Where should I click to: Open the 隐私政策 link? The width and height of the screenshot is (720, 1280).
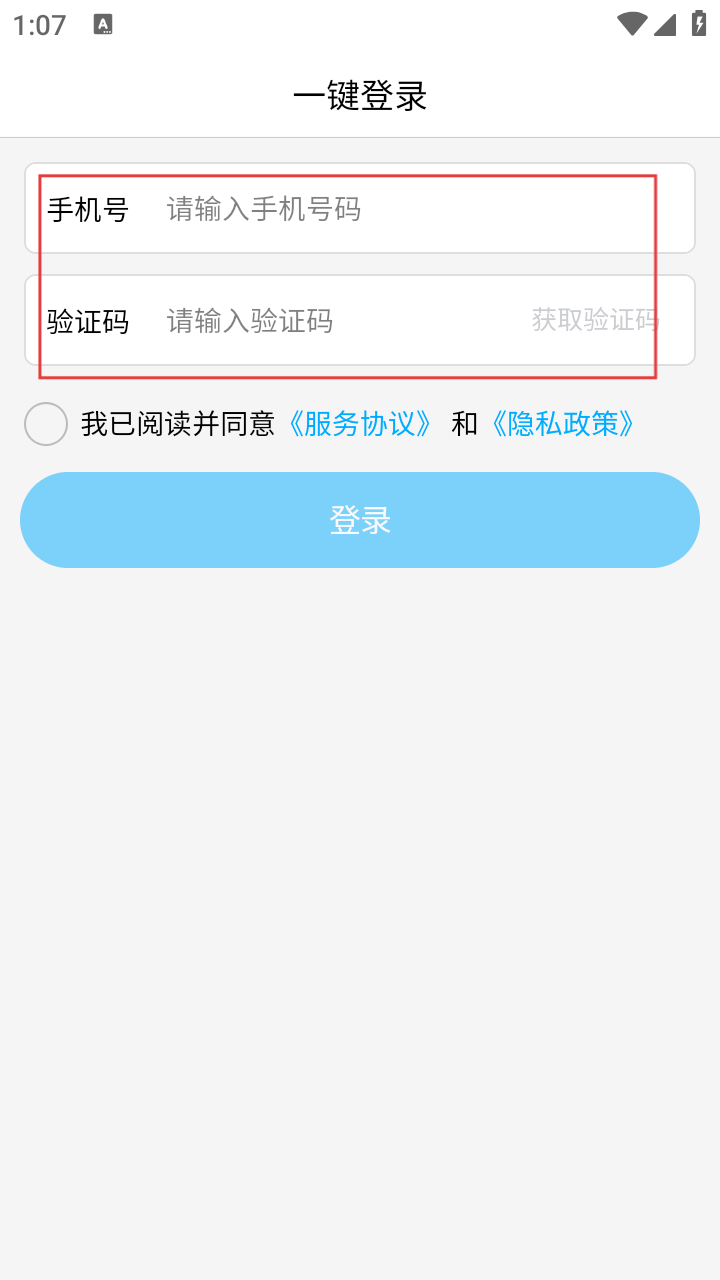click(562, 424)
